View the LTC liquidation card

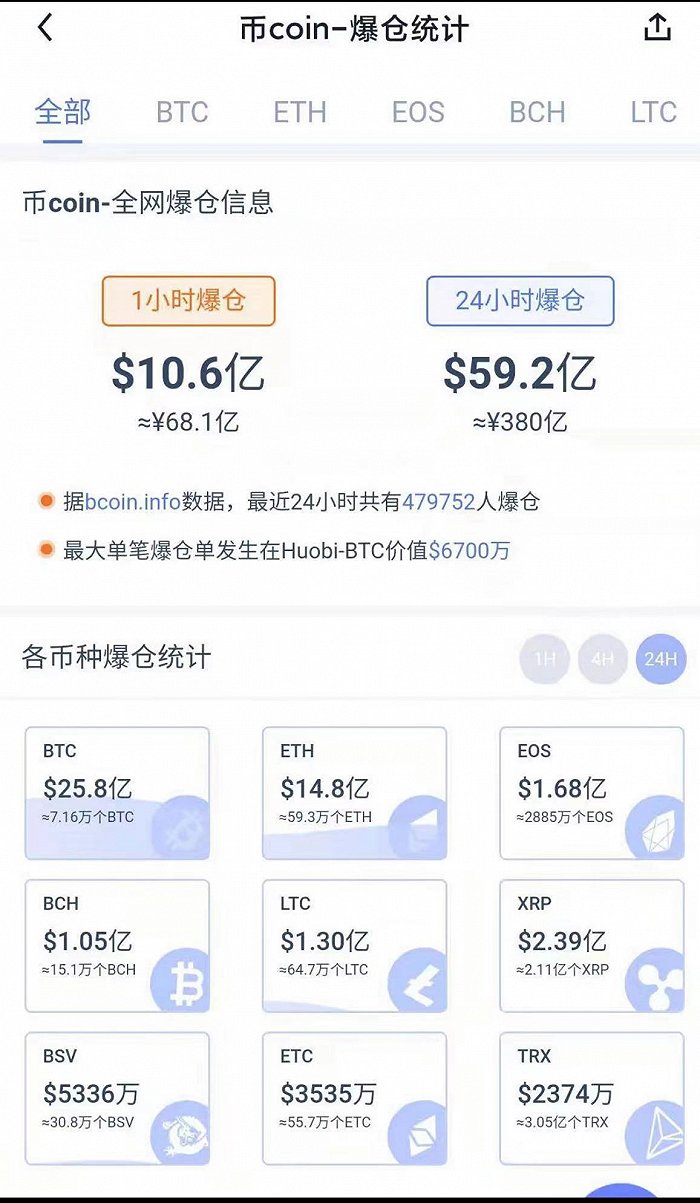click(354, 945)
